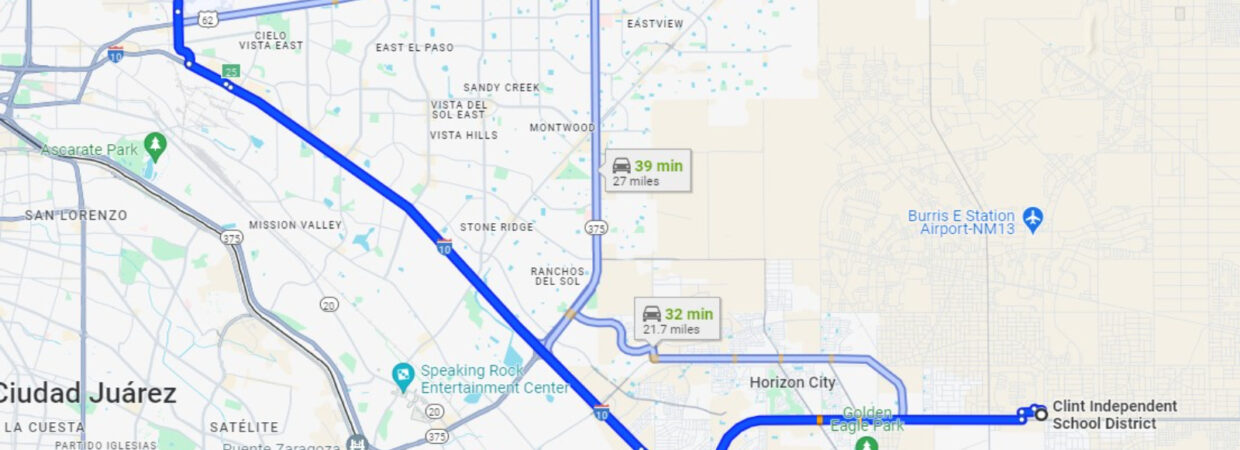Open Speaking Rock Entertainment Center place marker

pyautogui.click(x=403, y=378)
